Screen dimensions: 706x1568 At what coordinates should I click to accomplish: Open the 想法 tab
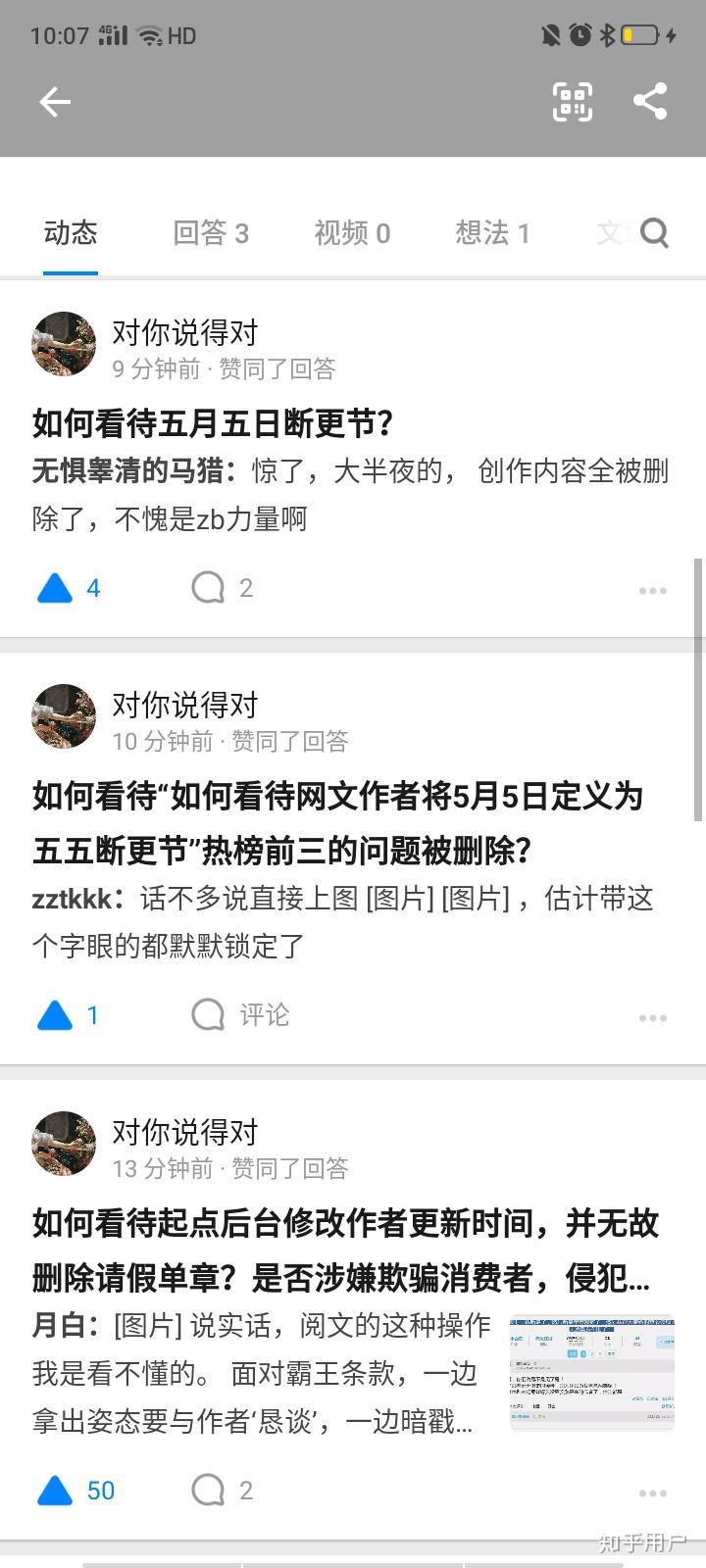click(x=492, y=232)
